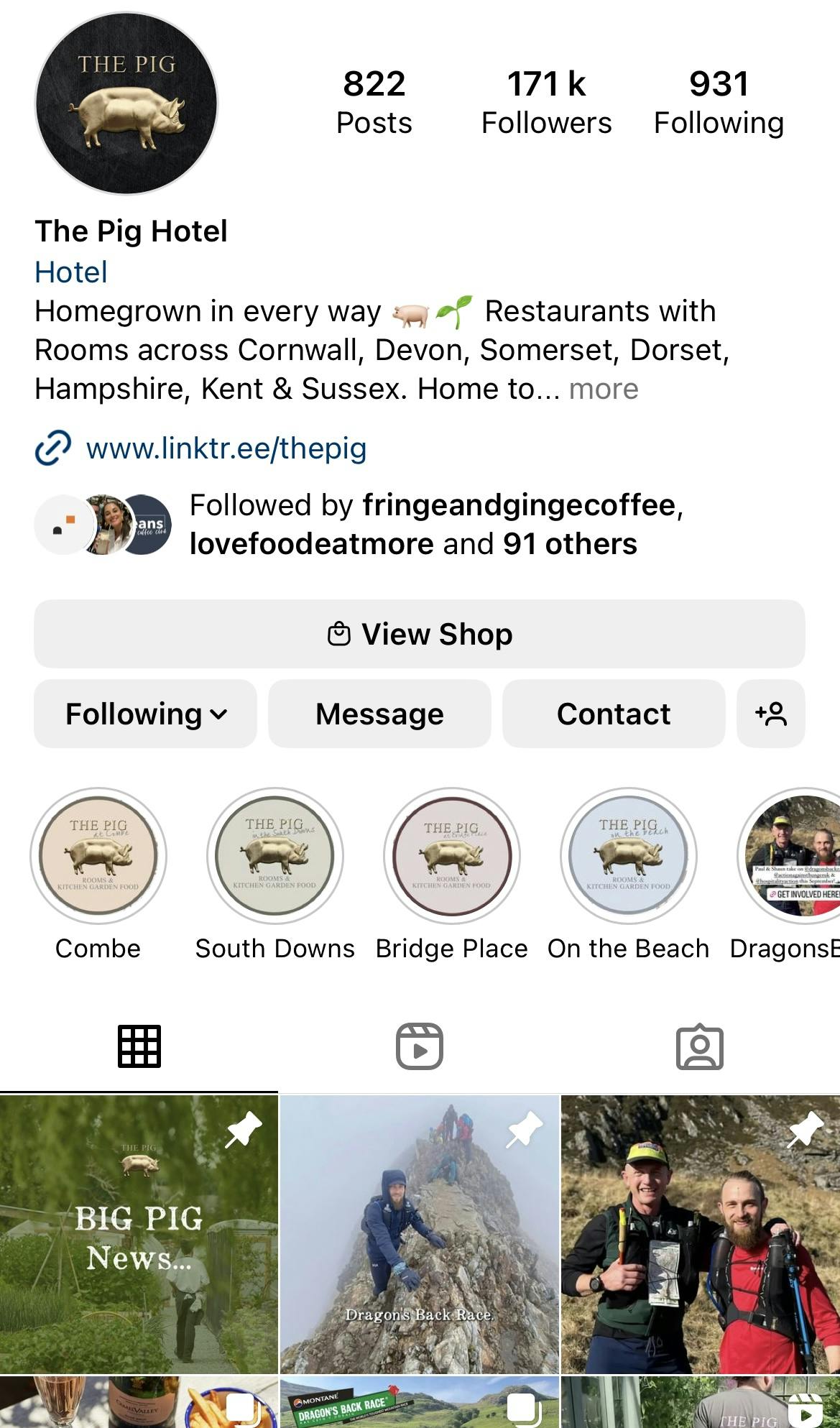
Task: Click the Contact button
Action: tap(614, 714)
